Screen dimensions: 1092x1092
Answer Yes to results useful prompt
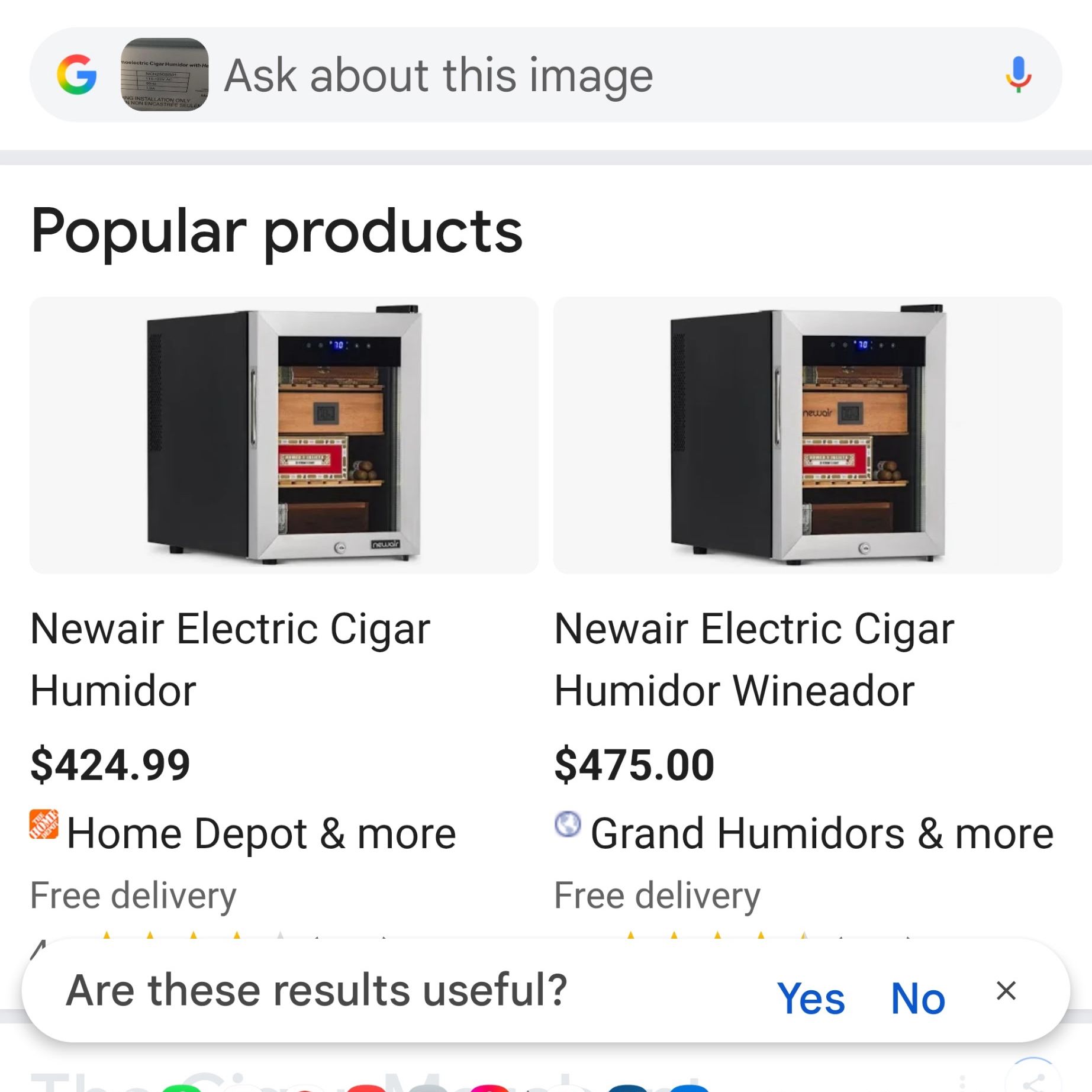tap(810, 998)
